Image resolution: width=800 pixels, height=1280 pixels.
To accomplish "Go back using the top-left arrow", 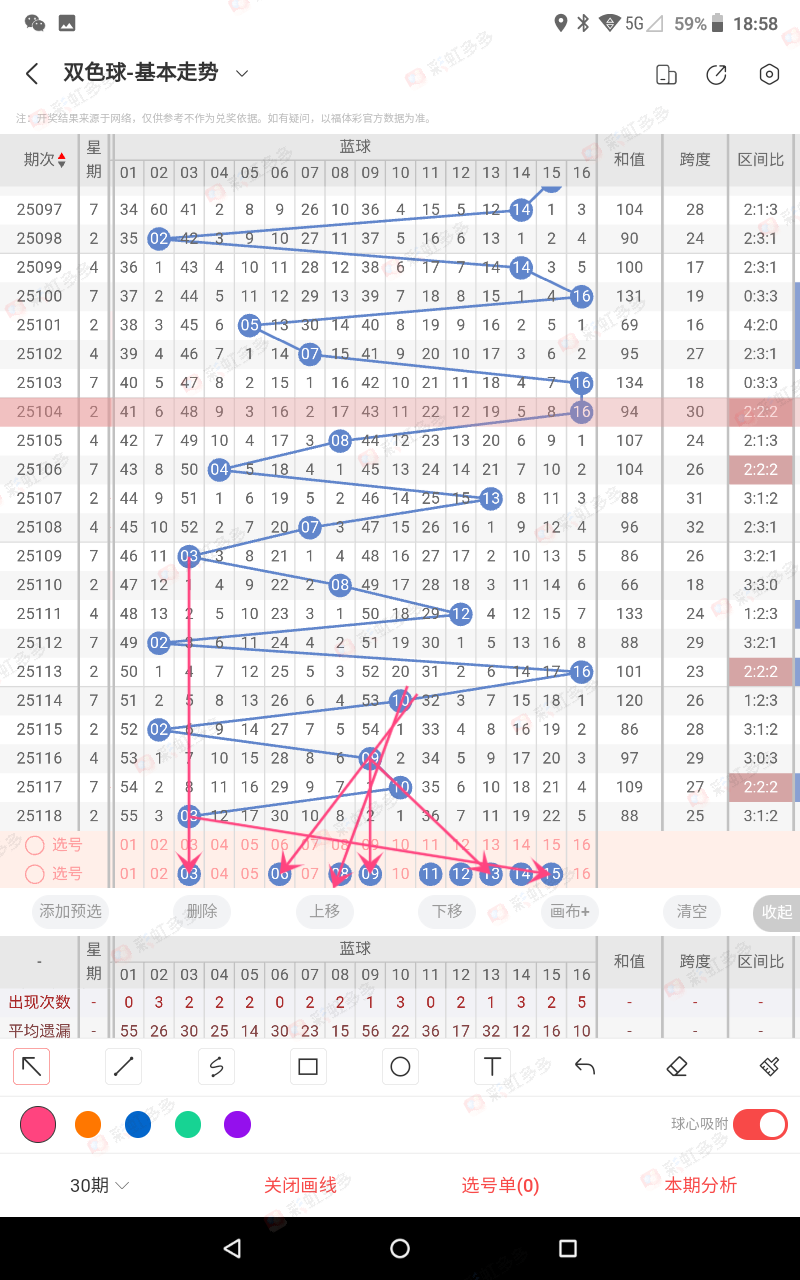I will pyautogui.click(x=32, y=74).
